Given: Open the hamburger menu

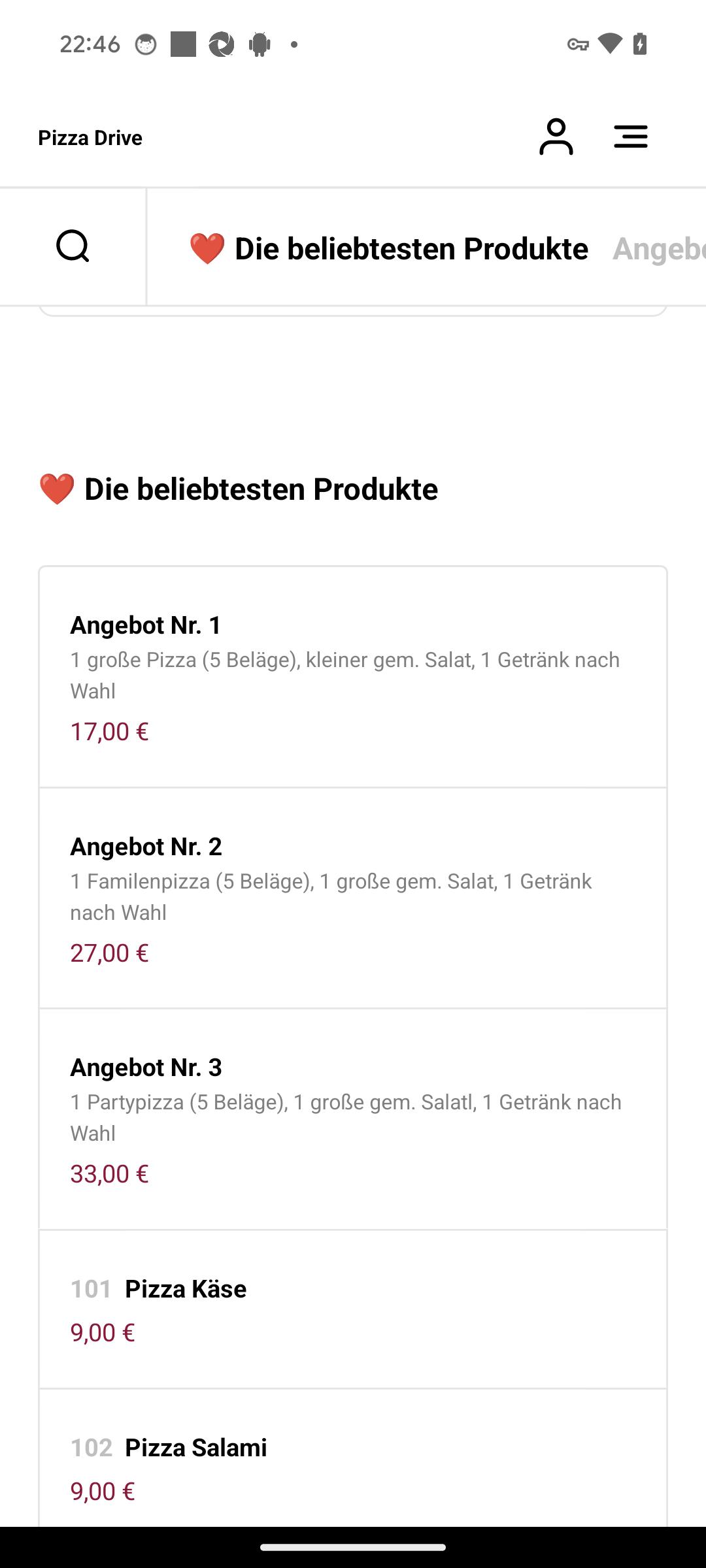Looking at the screenshot, I should click(631, 137).
